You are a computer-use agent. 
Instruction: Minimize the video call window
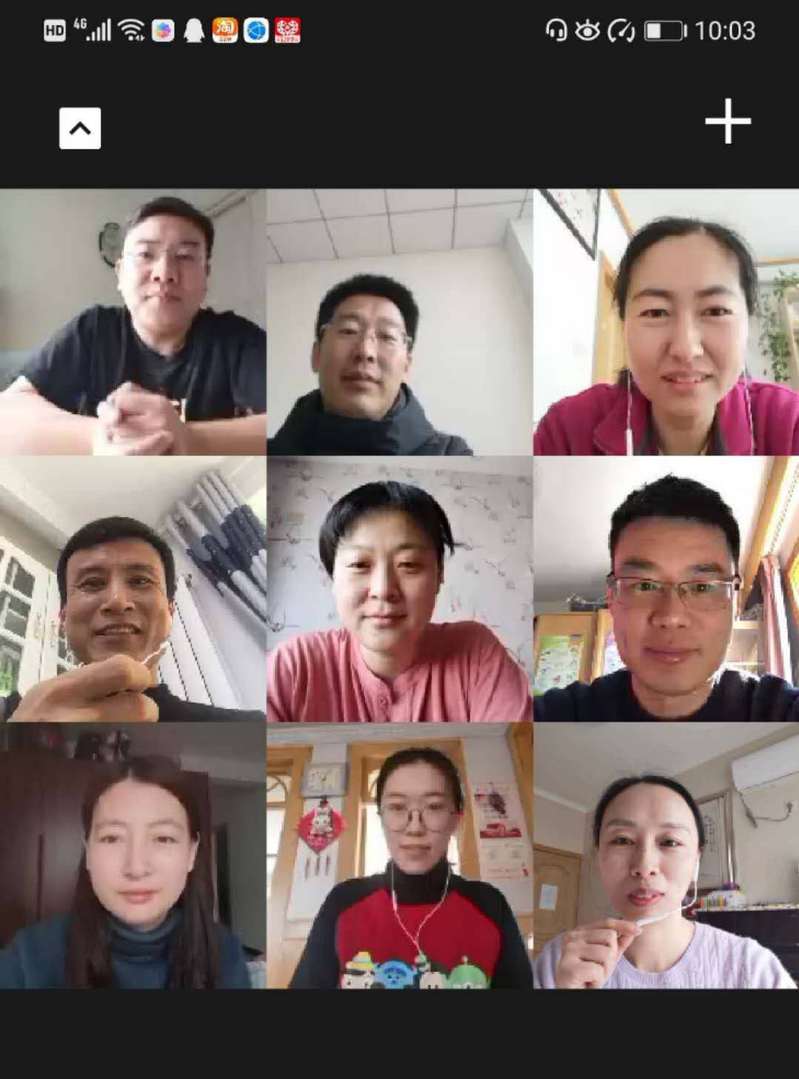coord(80,128)
